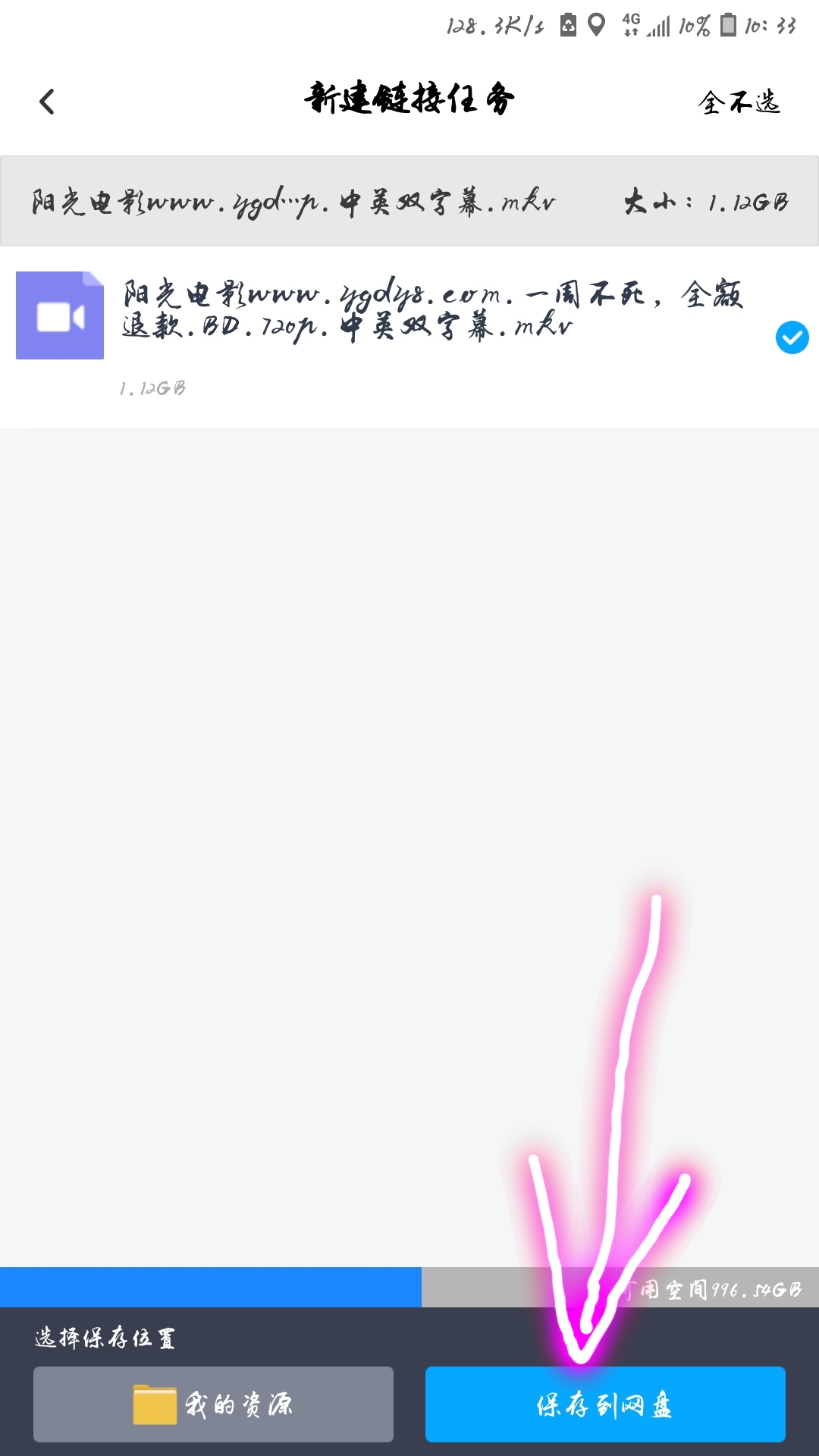
Task: Tap 全不选 to deselect all items
Action: click(x=738, y=102)
